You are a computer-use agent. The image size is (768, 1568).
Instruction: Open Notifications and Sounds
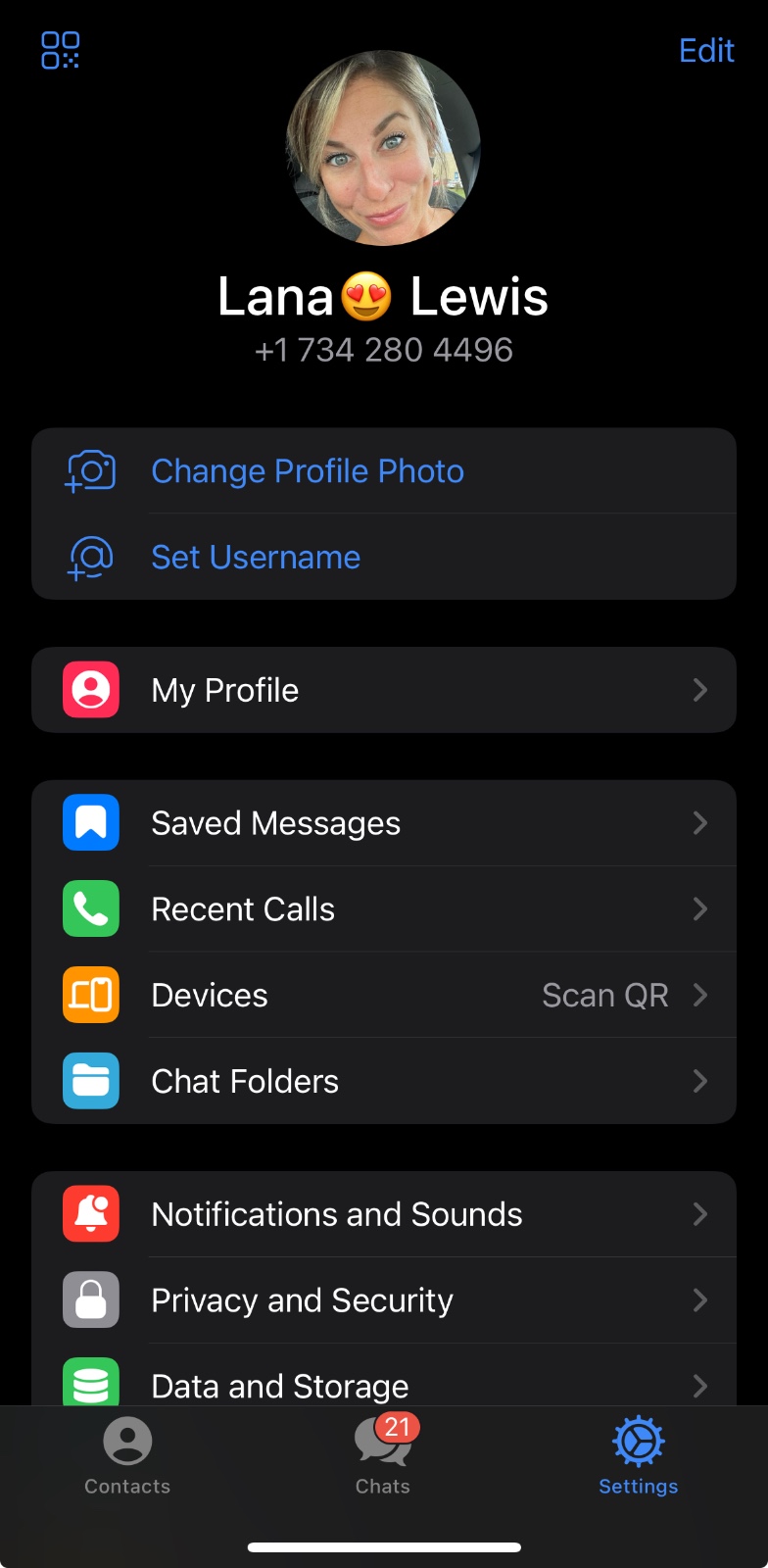(x=383, y=1215)
